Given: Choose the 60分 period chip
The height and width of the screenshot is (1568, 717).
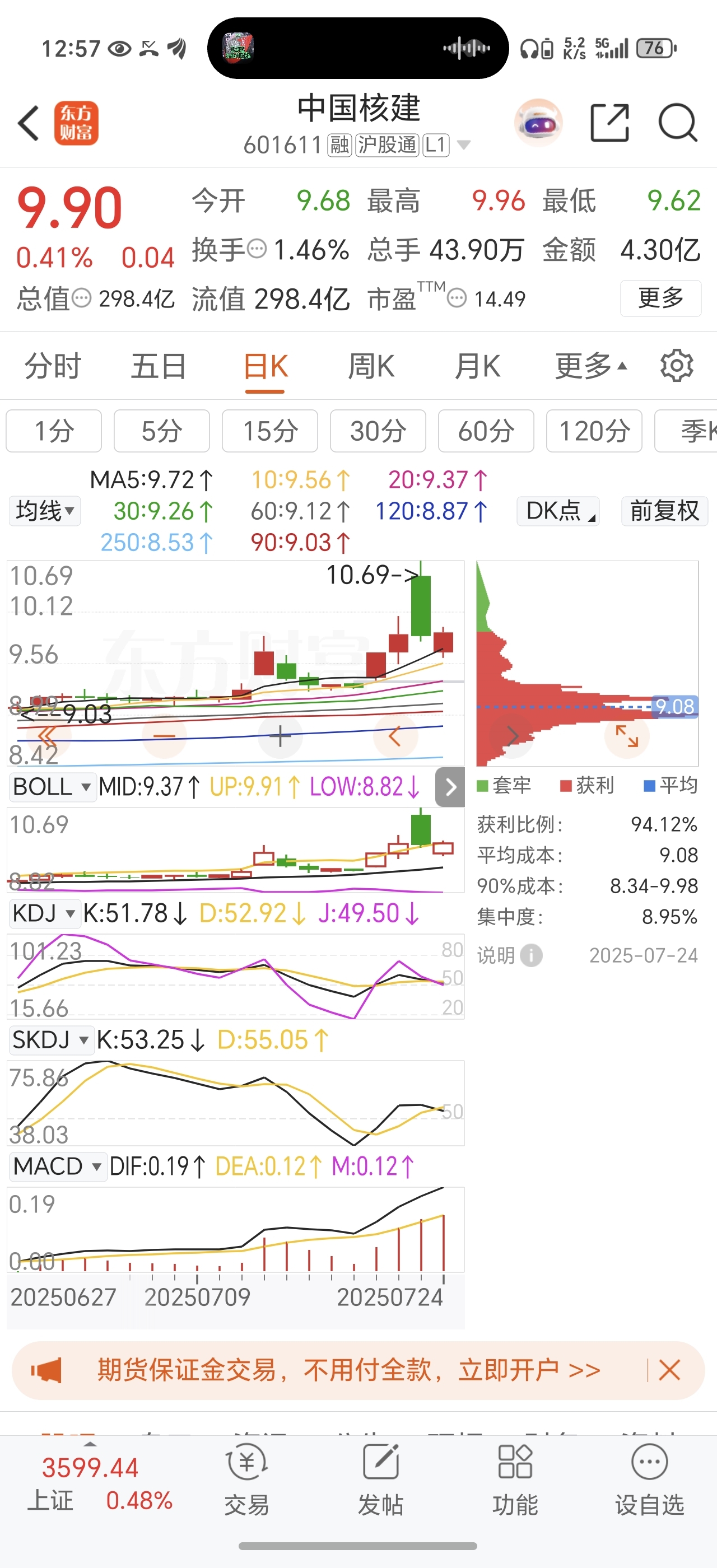Looking at the screenshot, I should (486, 431).
